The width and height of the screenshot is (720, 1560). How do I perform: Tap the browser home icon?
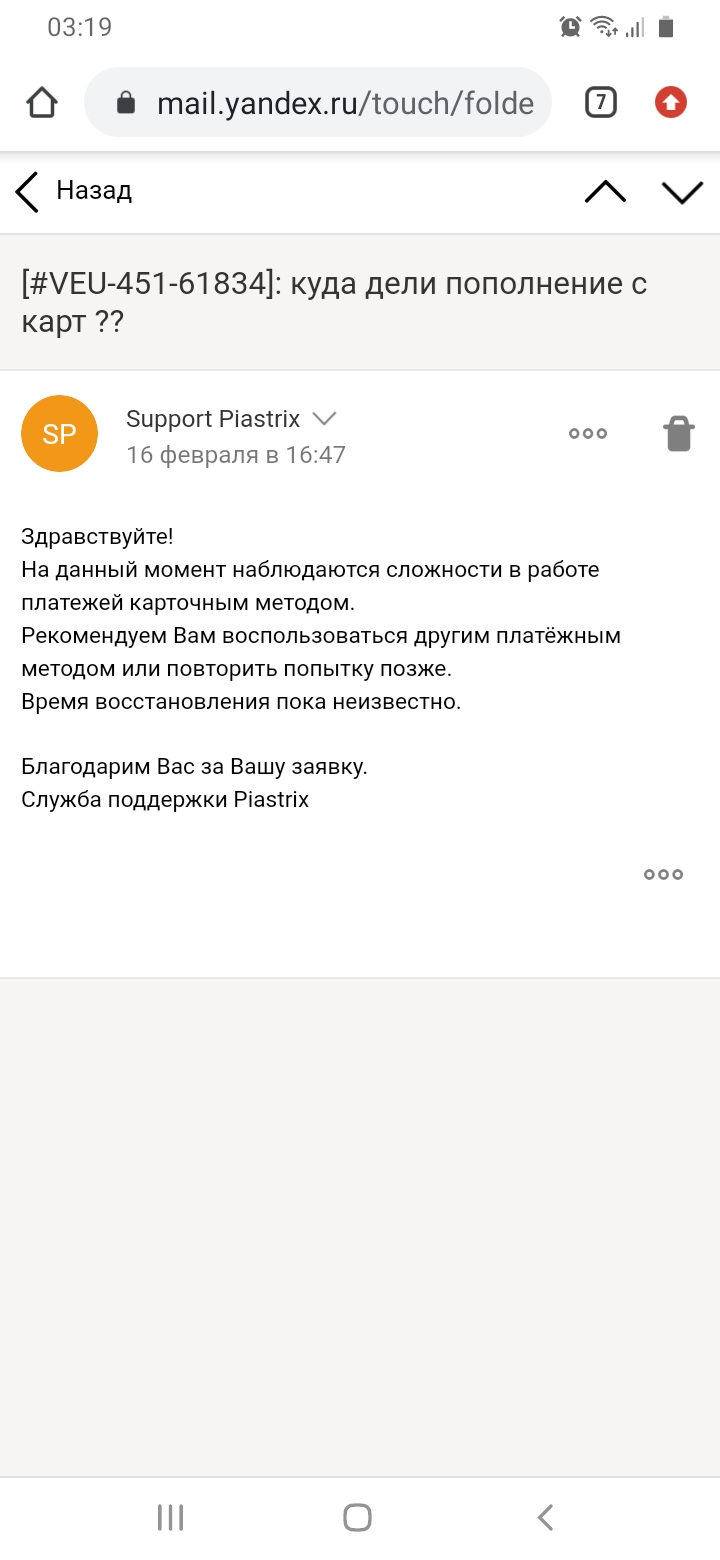pos(42,102)
